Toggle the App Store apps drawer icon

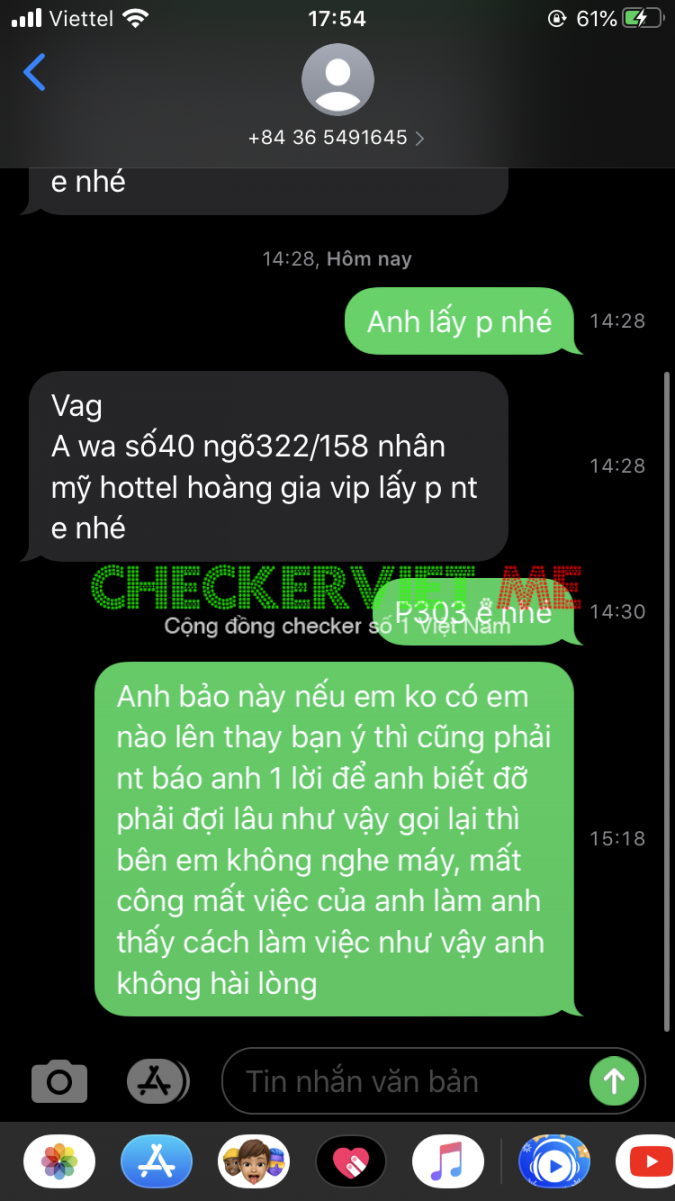[x=156, y=1081]
